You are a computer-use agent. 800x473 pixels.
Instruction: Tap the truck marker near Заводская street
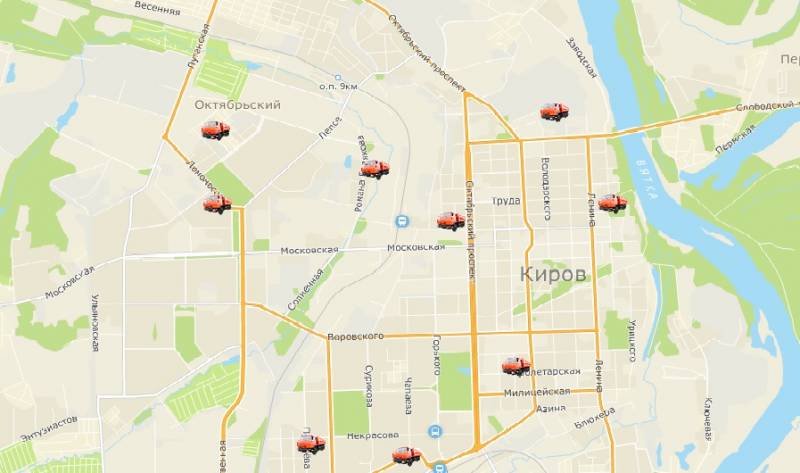click(x=553, y=112)
